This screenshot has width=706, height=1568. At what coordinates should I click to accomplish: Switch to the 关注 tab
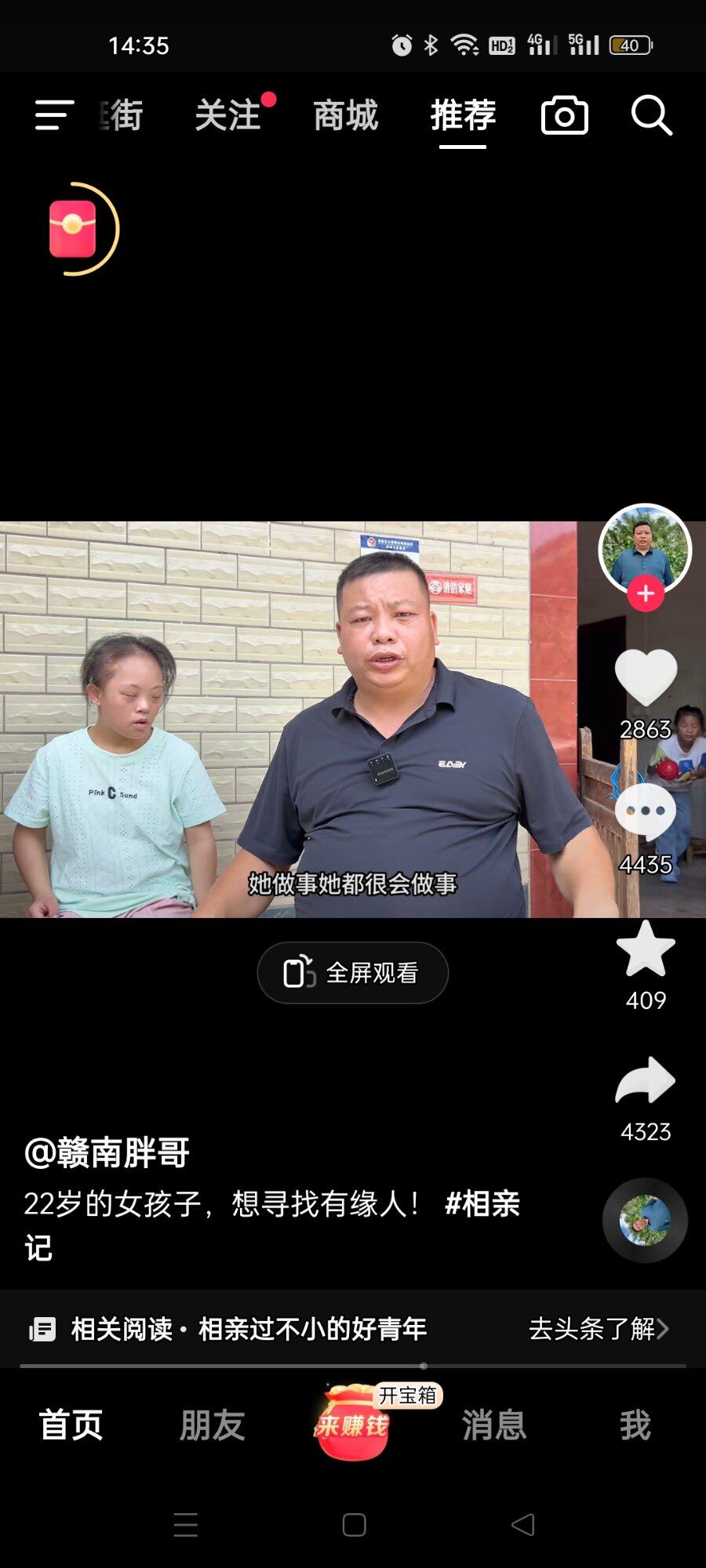pyautogui.click(x=227, y=116)
